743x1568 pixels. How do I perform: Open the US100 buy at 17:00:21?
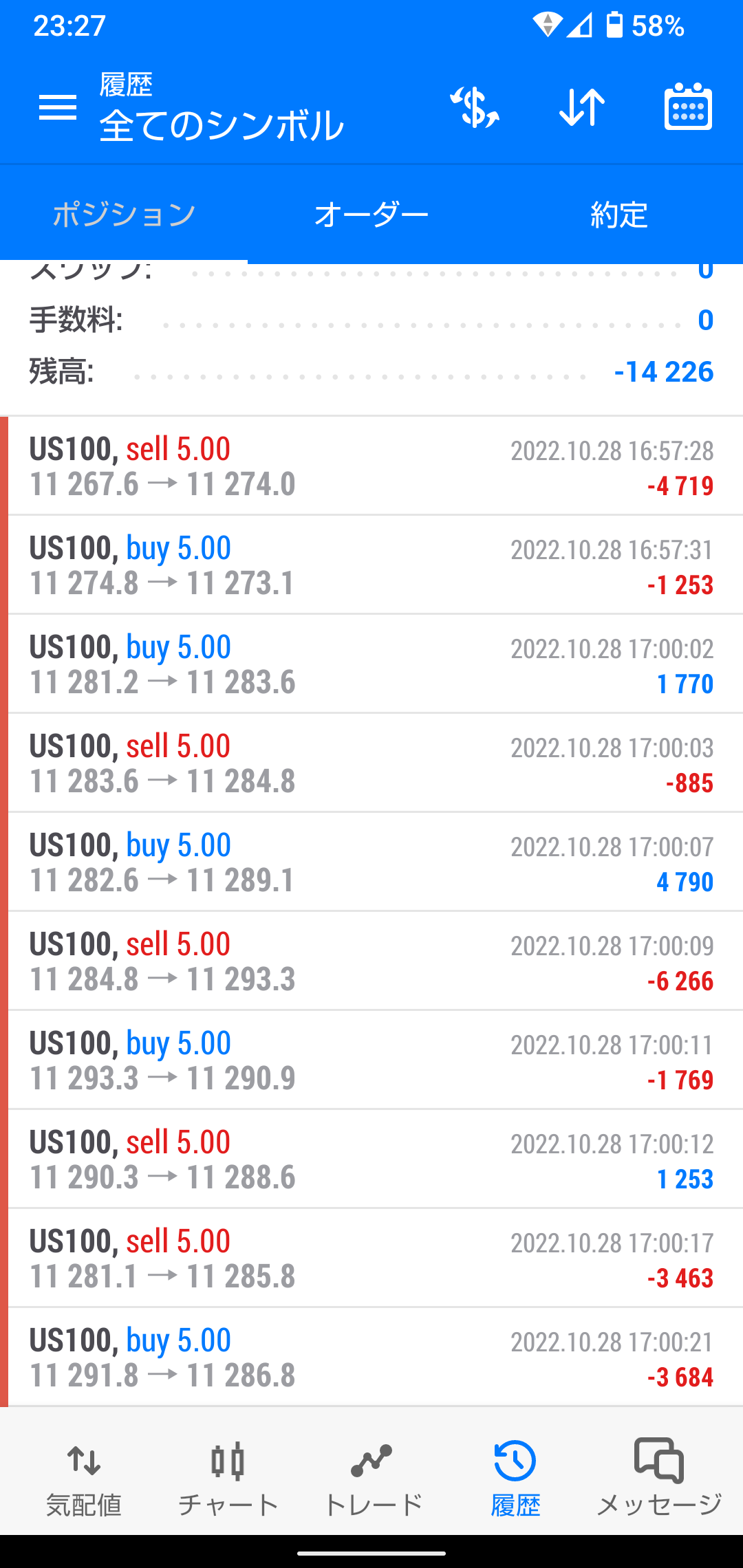click(x=371, y=1358)
